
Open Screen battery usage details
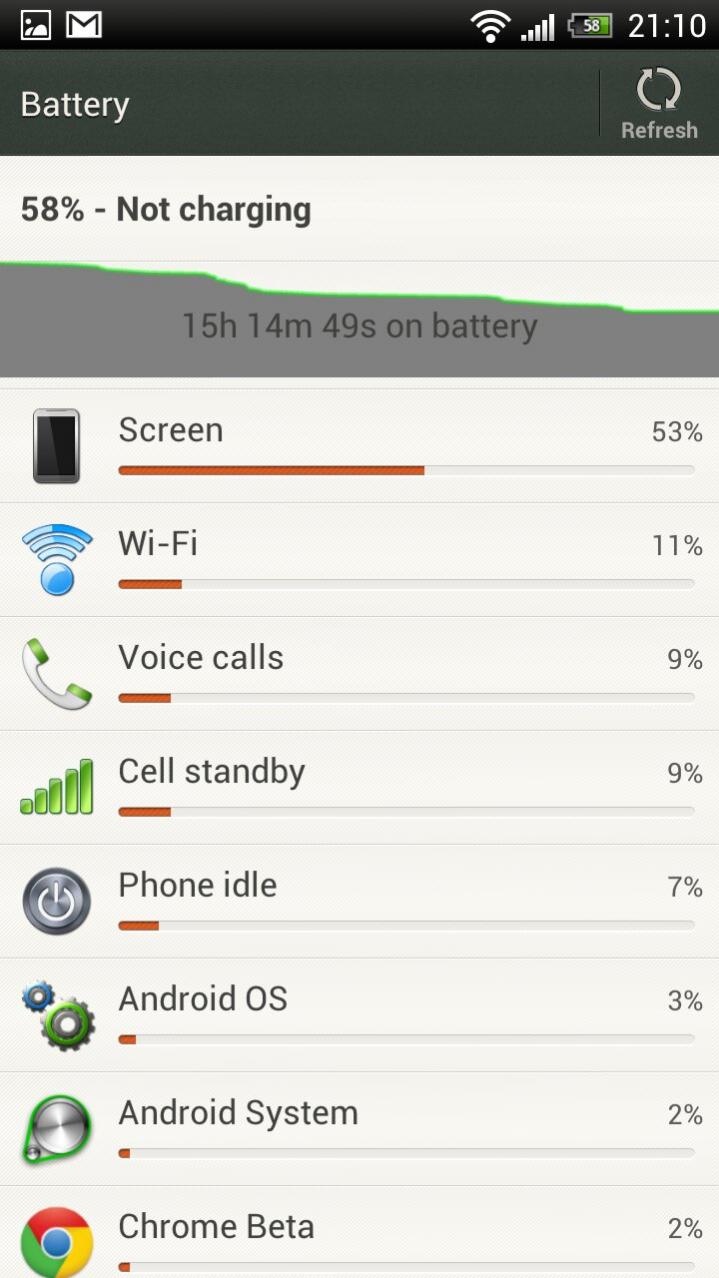359,446
